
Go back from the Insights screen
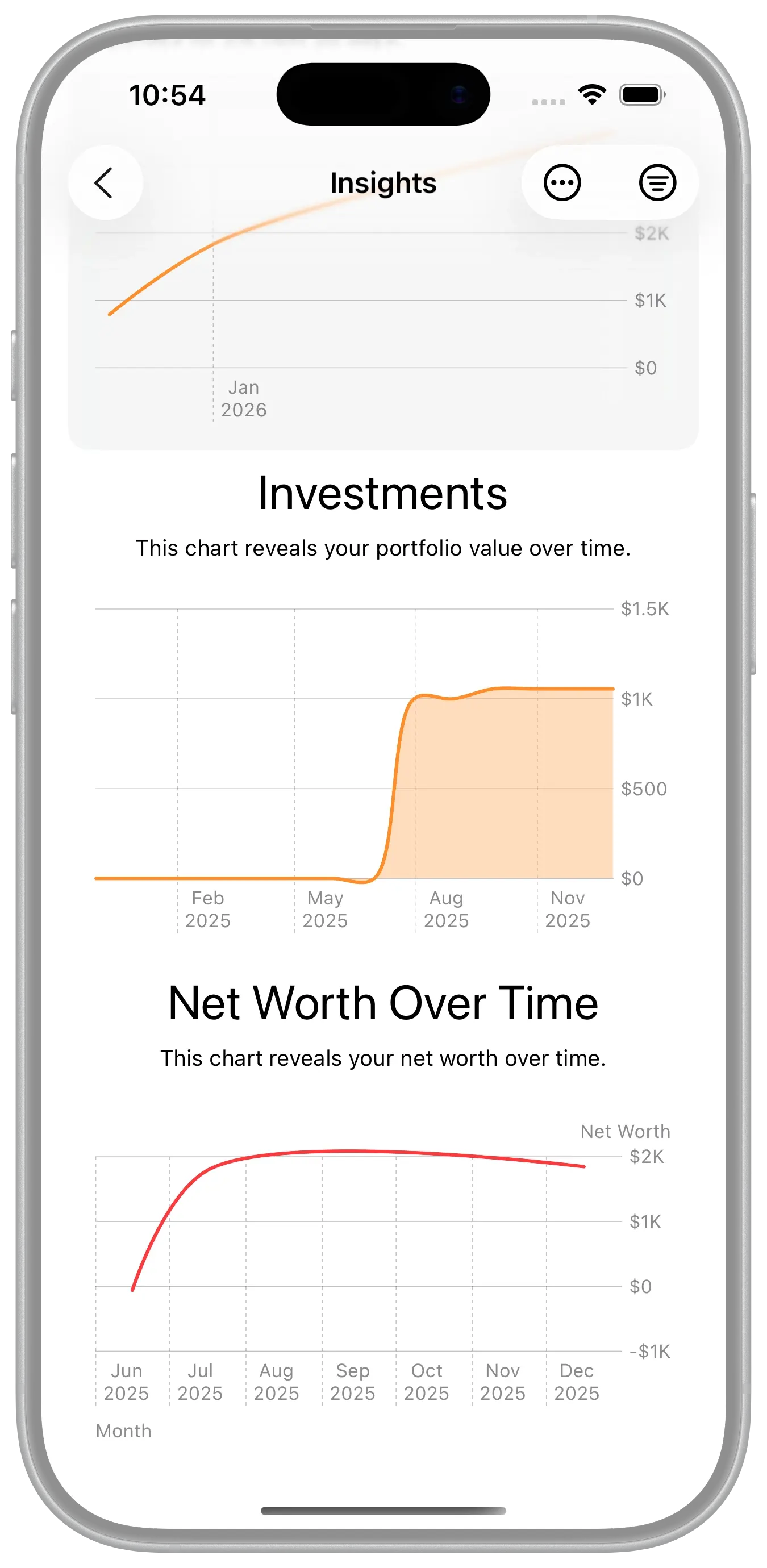click(105, 182)
